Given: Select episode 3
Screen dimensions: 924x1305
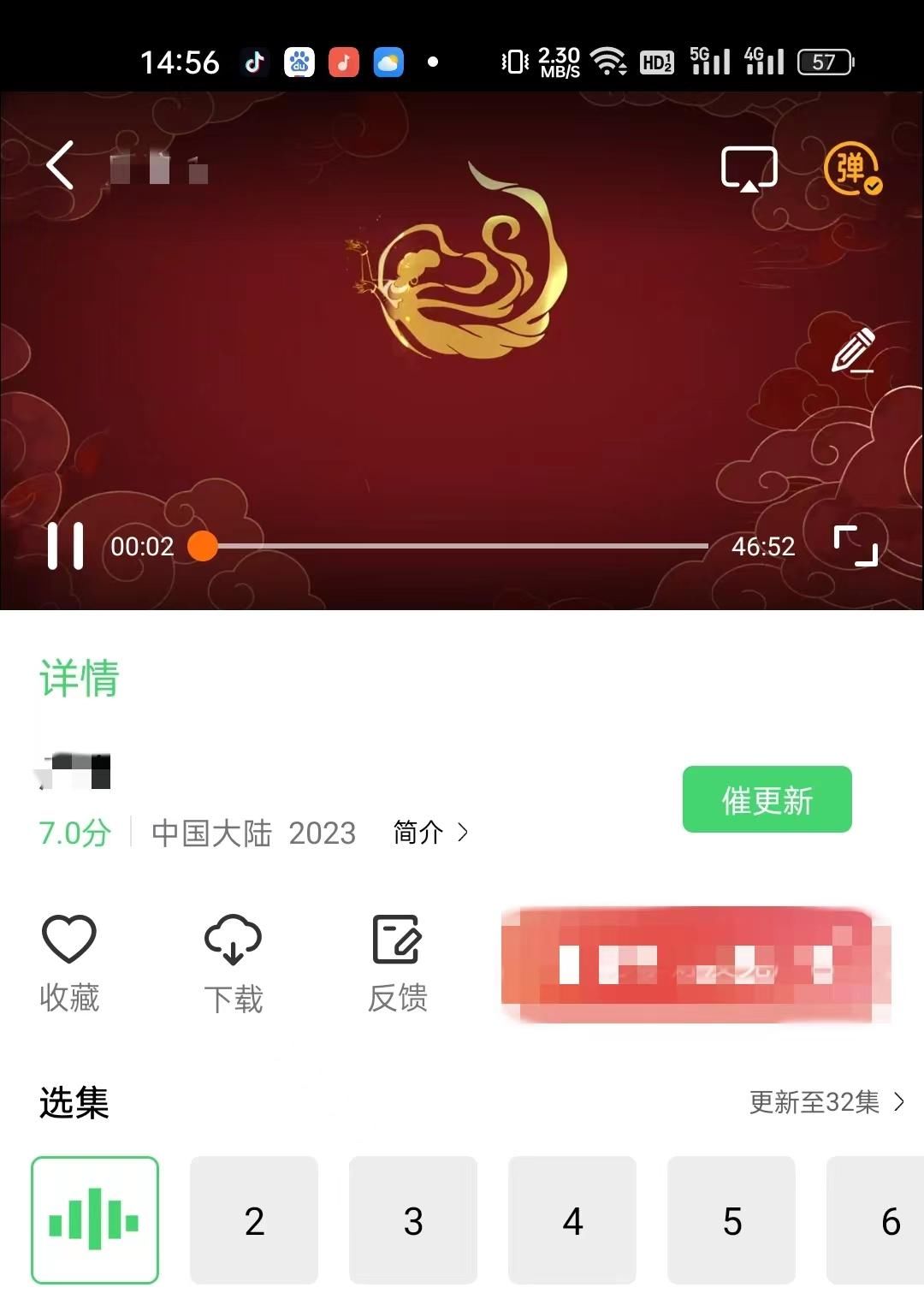Looking at the screenshot, I should (x=413, y=1220).
